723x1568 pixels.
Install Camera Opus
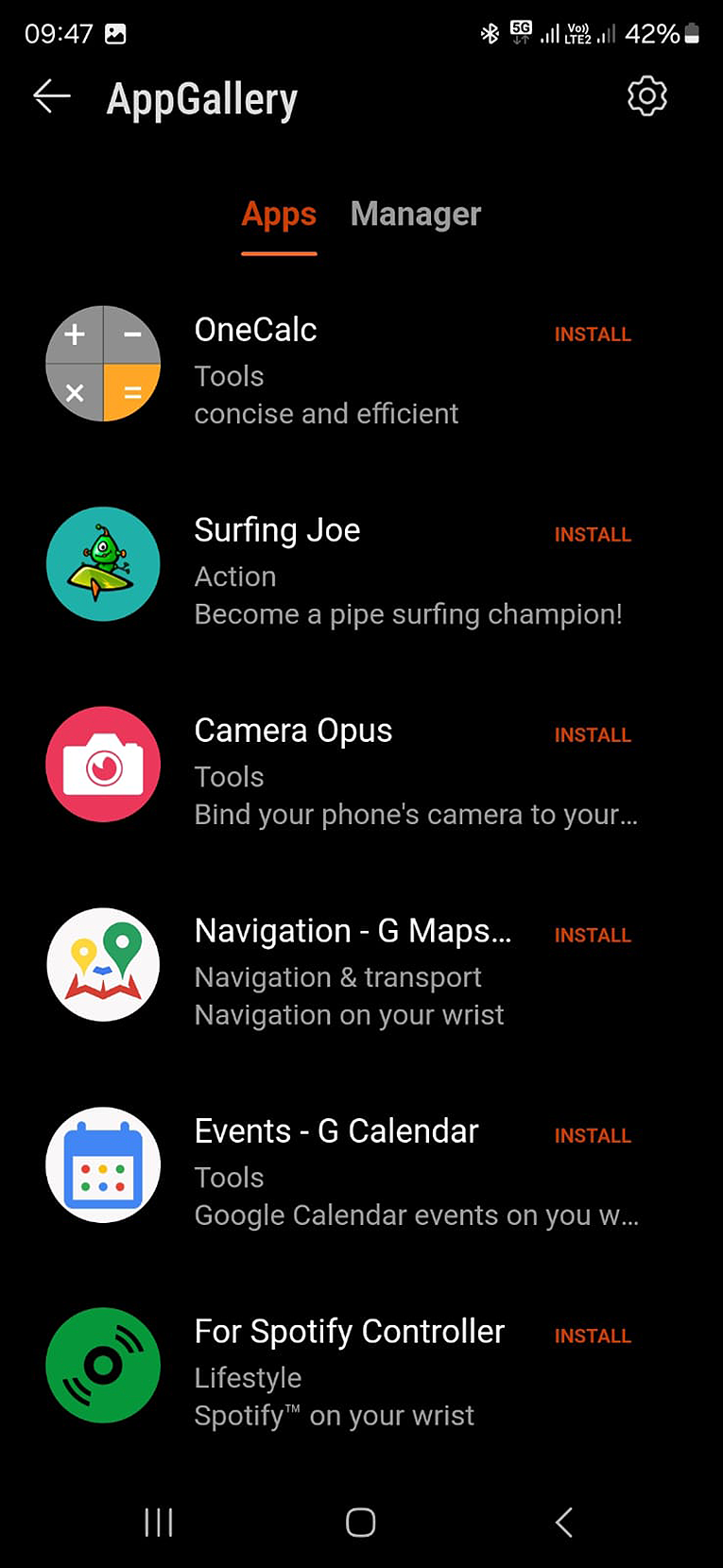[593, 735]
